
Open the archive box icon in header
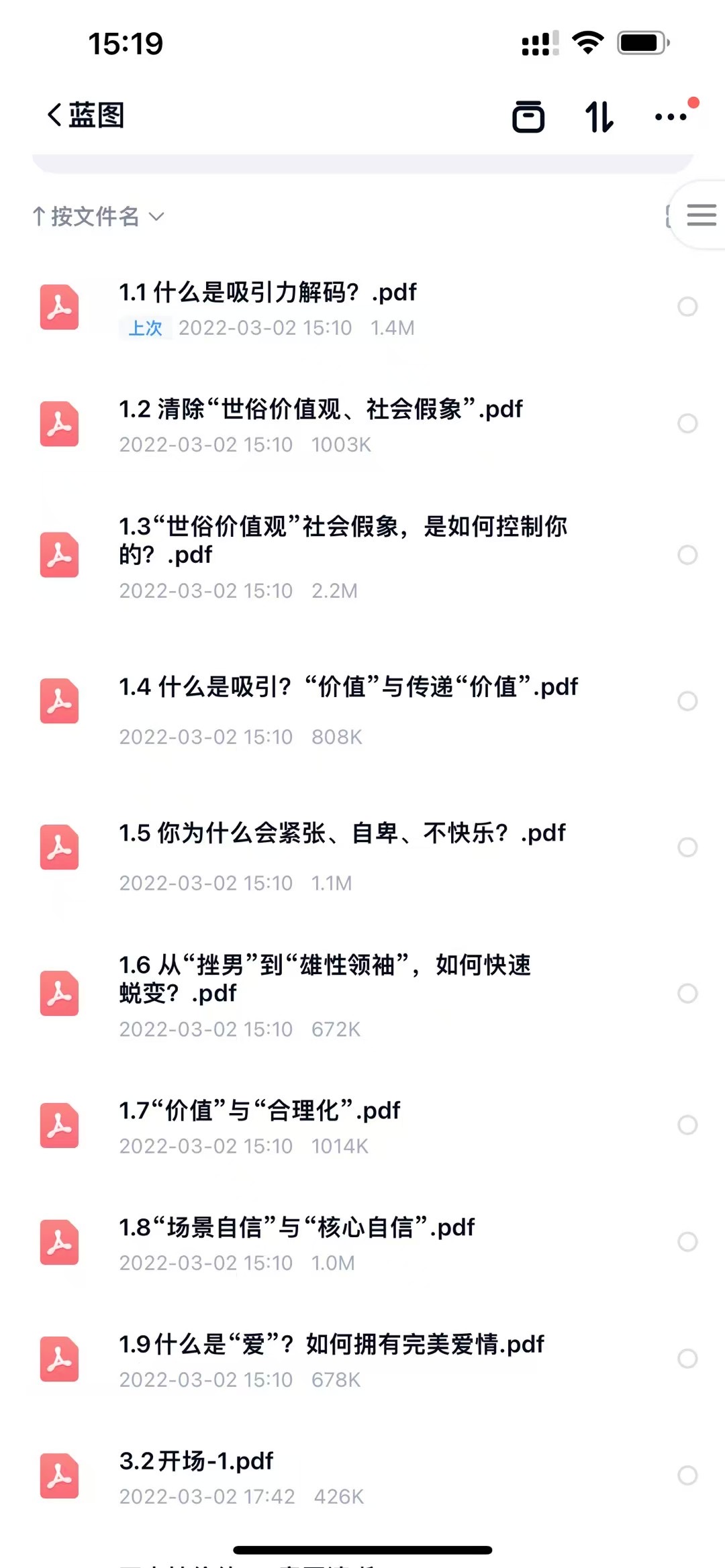[528, 117]
